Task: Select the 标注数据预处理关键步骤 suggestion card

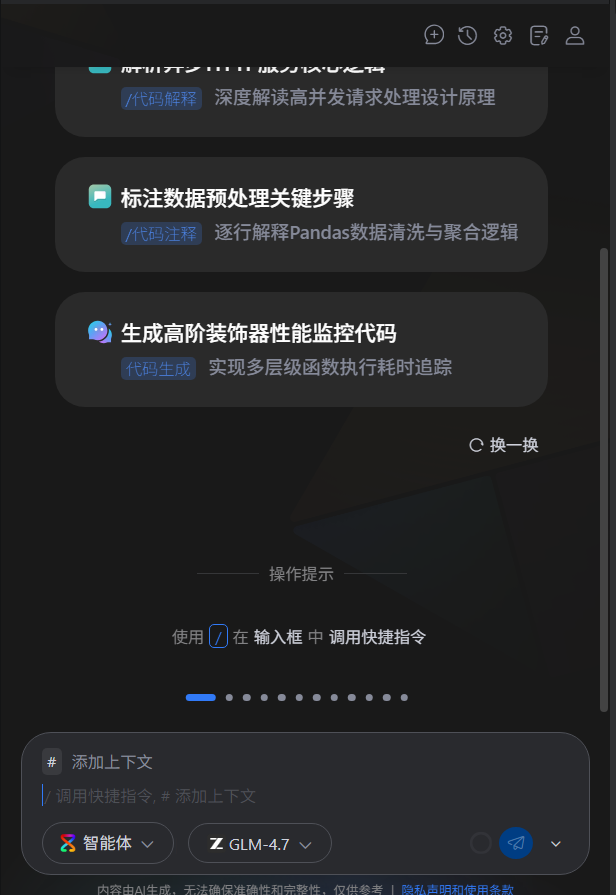Action: pyautogui.click(x=301, y=214)
